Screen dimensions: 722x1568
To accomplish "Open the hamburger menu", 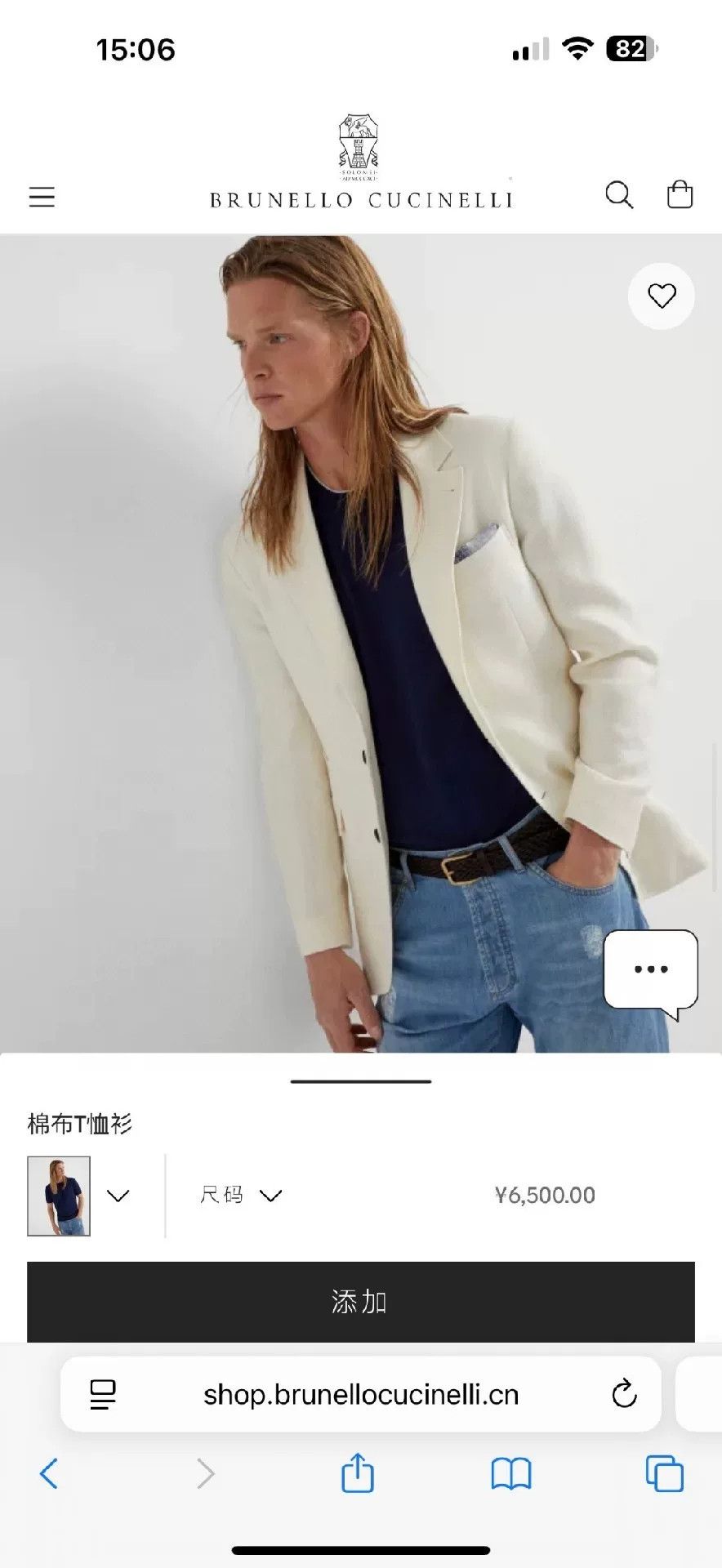I will (x=42, y=197).
